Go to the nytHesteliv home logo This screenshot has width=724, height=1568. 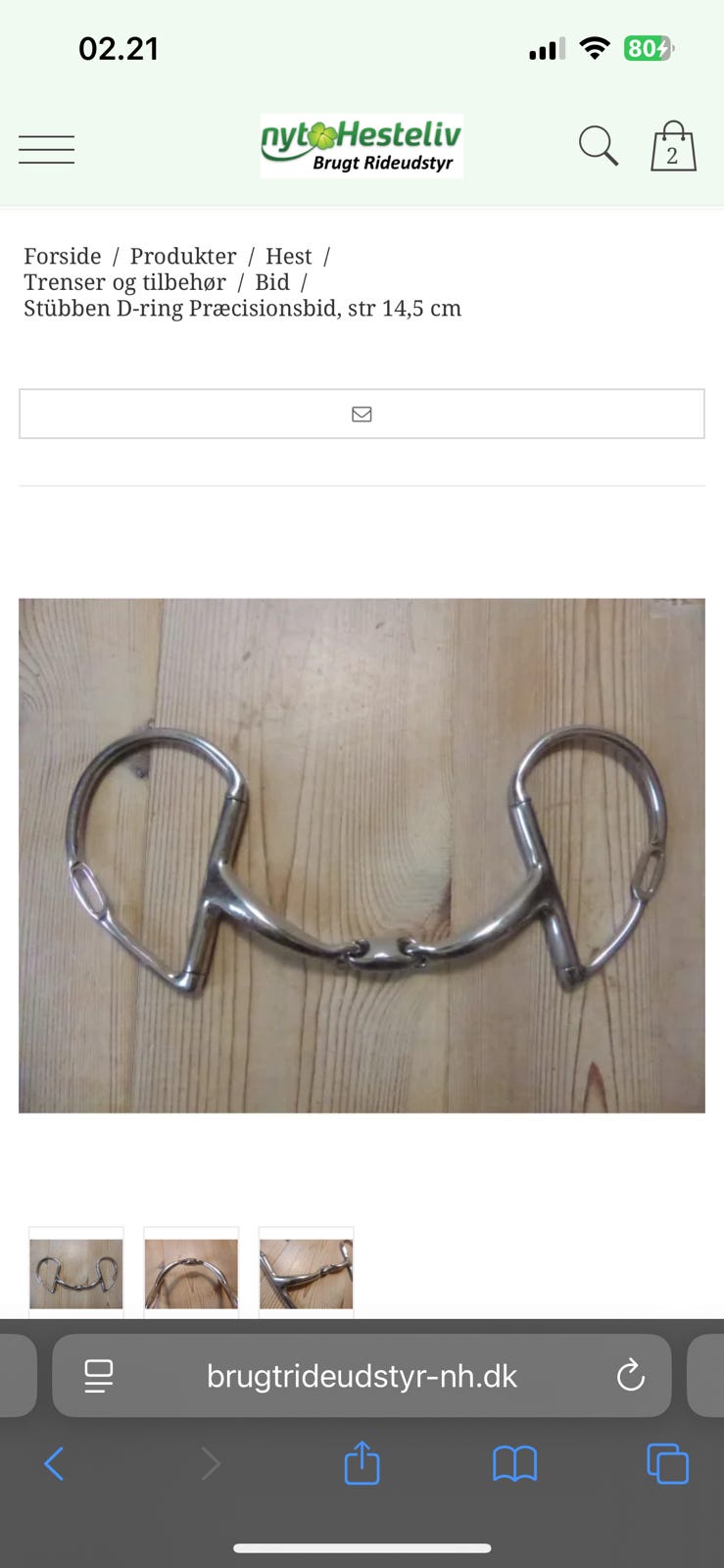[362, 146]
